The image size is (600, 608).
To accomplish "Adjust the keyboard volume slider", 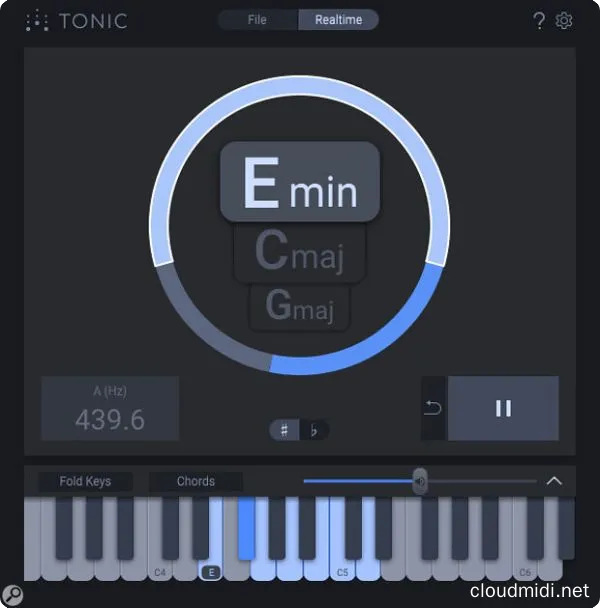I will pyautogui.click(x=420, y=481).
